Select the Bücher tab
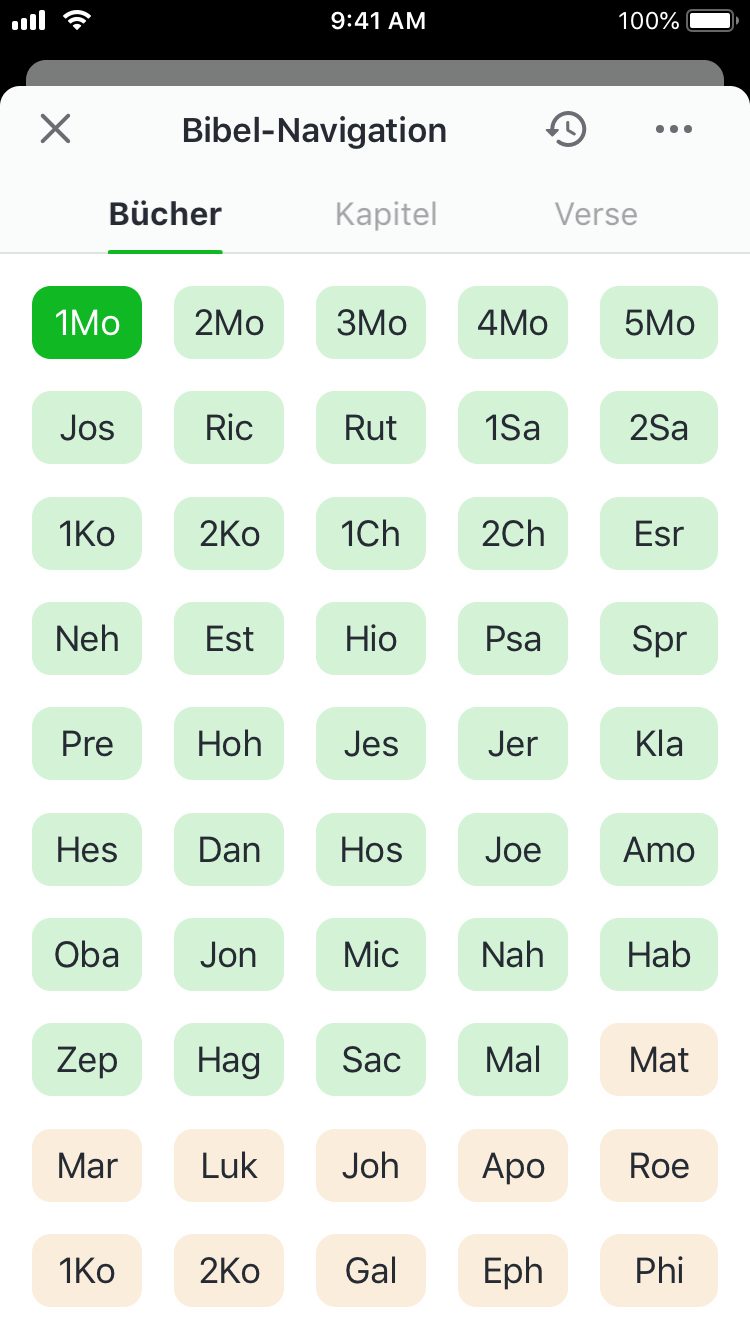 point(165,214)
